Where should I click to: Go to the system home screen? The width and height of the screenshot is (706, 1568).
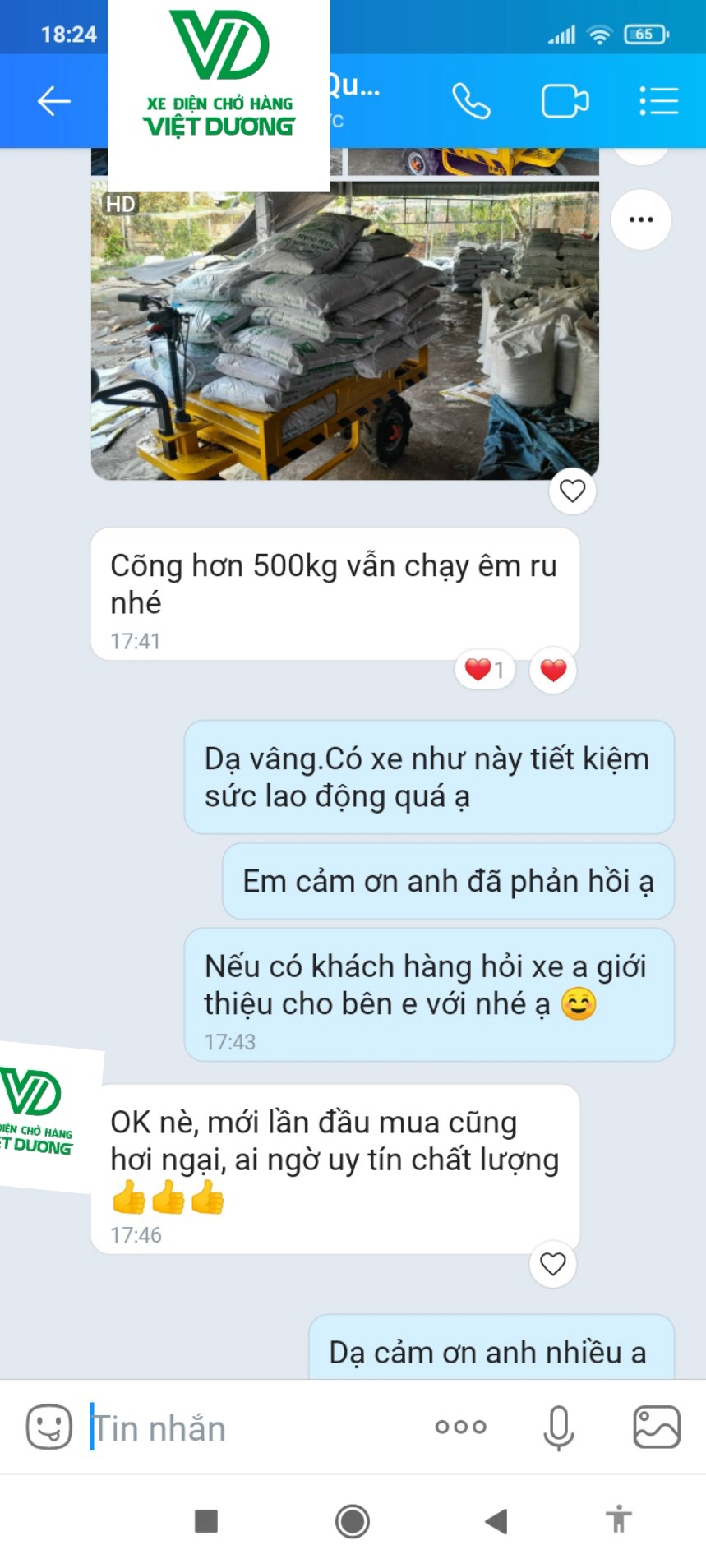pos(353,1521)
